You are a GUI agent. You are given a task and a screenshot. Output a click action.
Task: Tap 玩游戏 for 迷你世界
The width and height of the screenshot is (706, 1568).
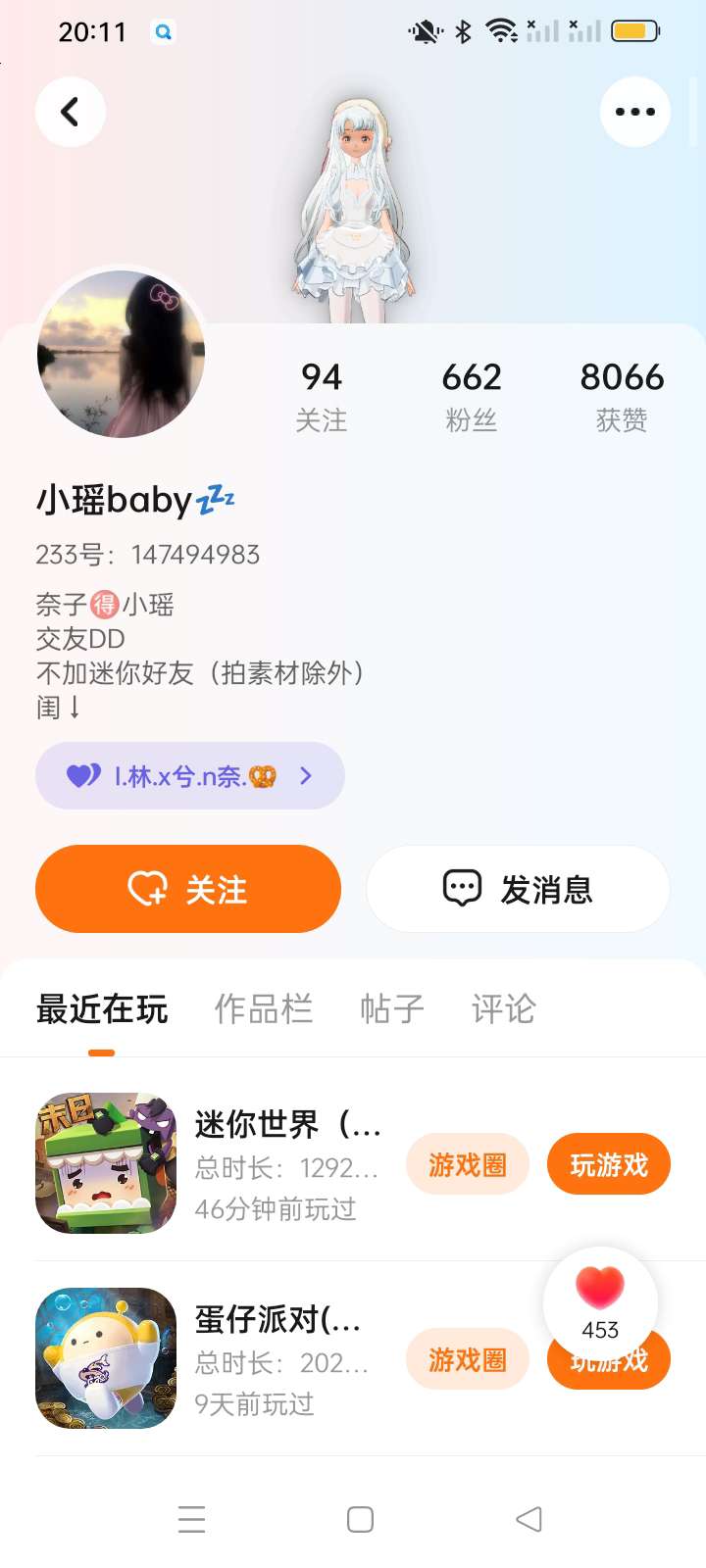pos(608,1164)
